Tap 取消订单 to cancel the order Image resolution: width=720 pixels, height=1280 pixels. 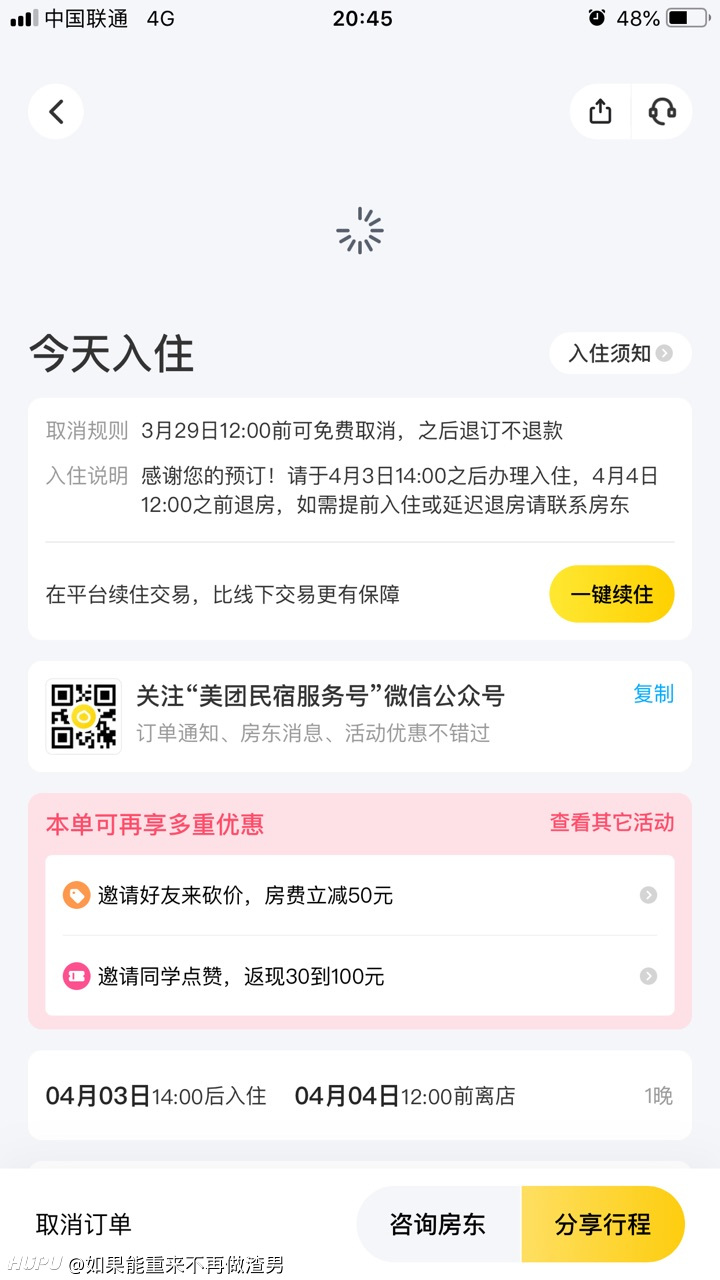(84, 1224)
